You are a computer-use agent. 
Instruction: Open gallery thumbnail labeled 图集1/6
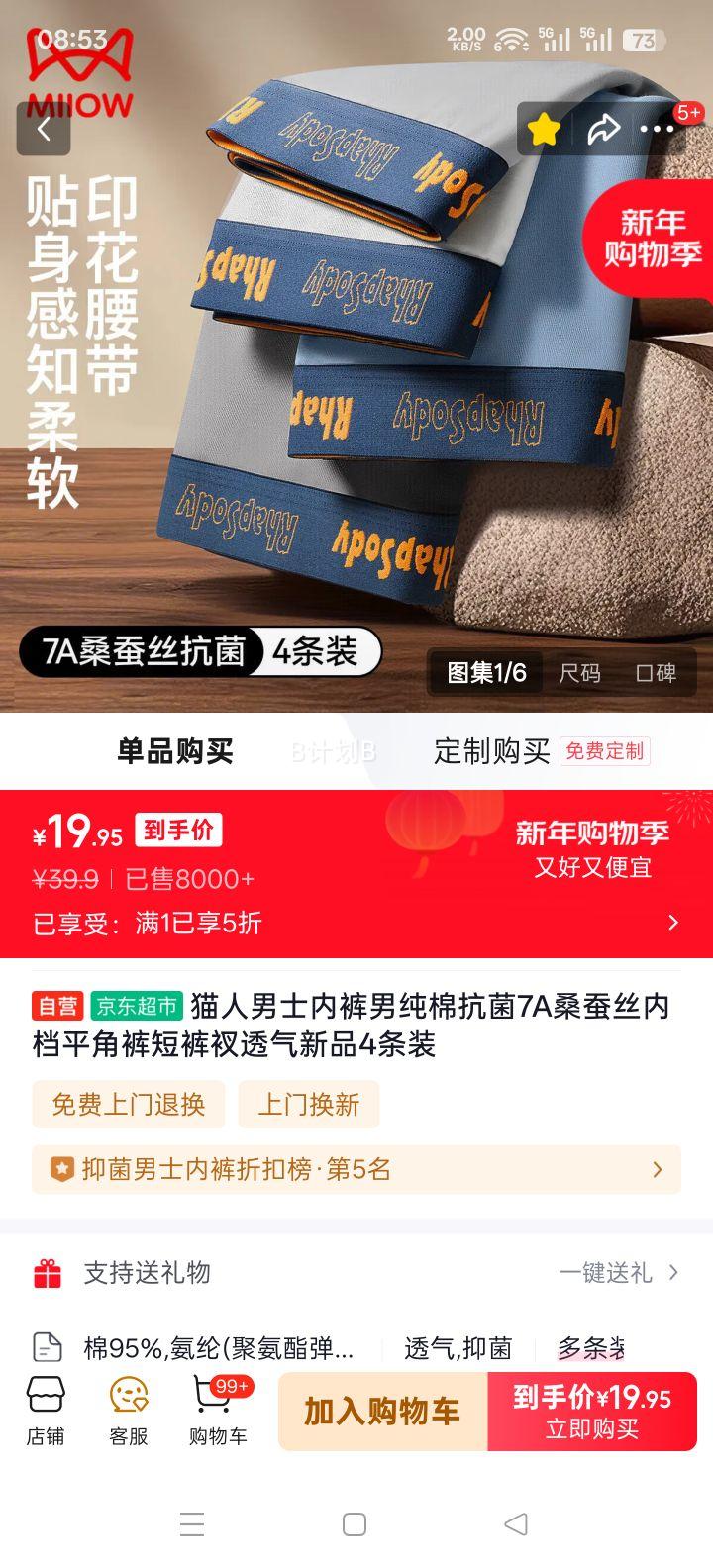(484, 672)
